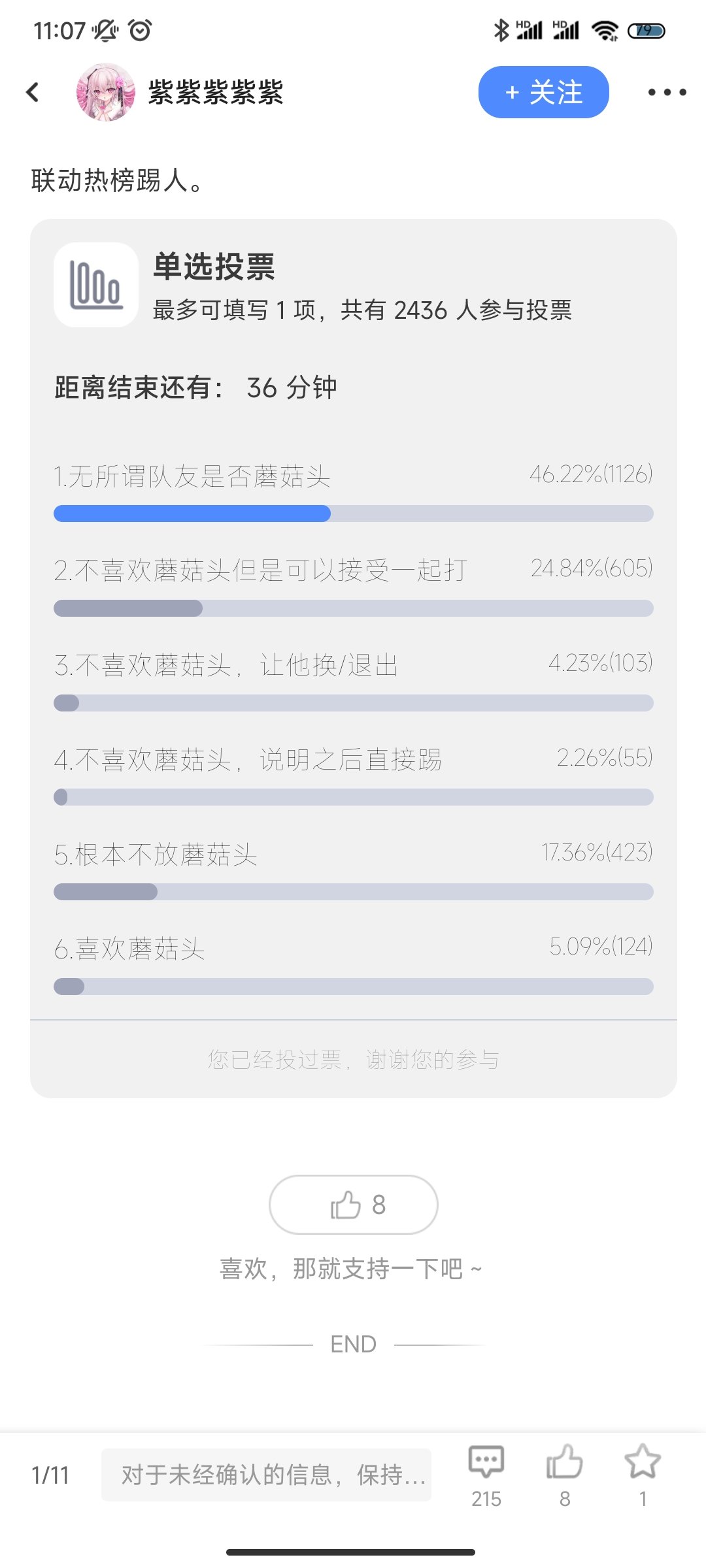This screenshot has height=1568, width=706.
Task: Open author name 紫紫紫紫紫
Action: tap(216, 92)
